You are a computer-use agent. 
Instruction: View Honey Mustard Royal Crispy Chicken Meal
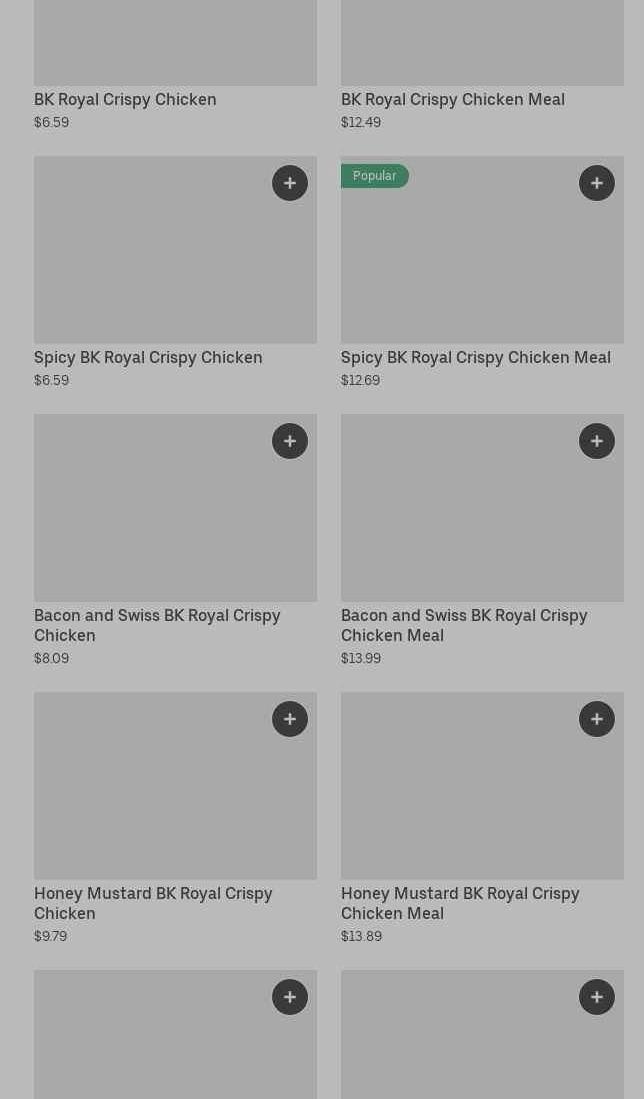point(460,902)
